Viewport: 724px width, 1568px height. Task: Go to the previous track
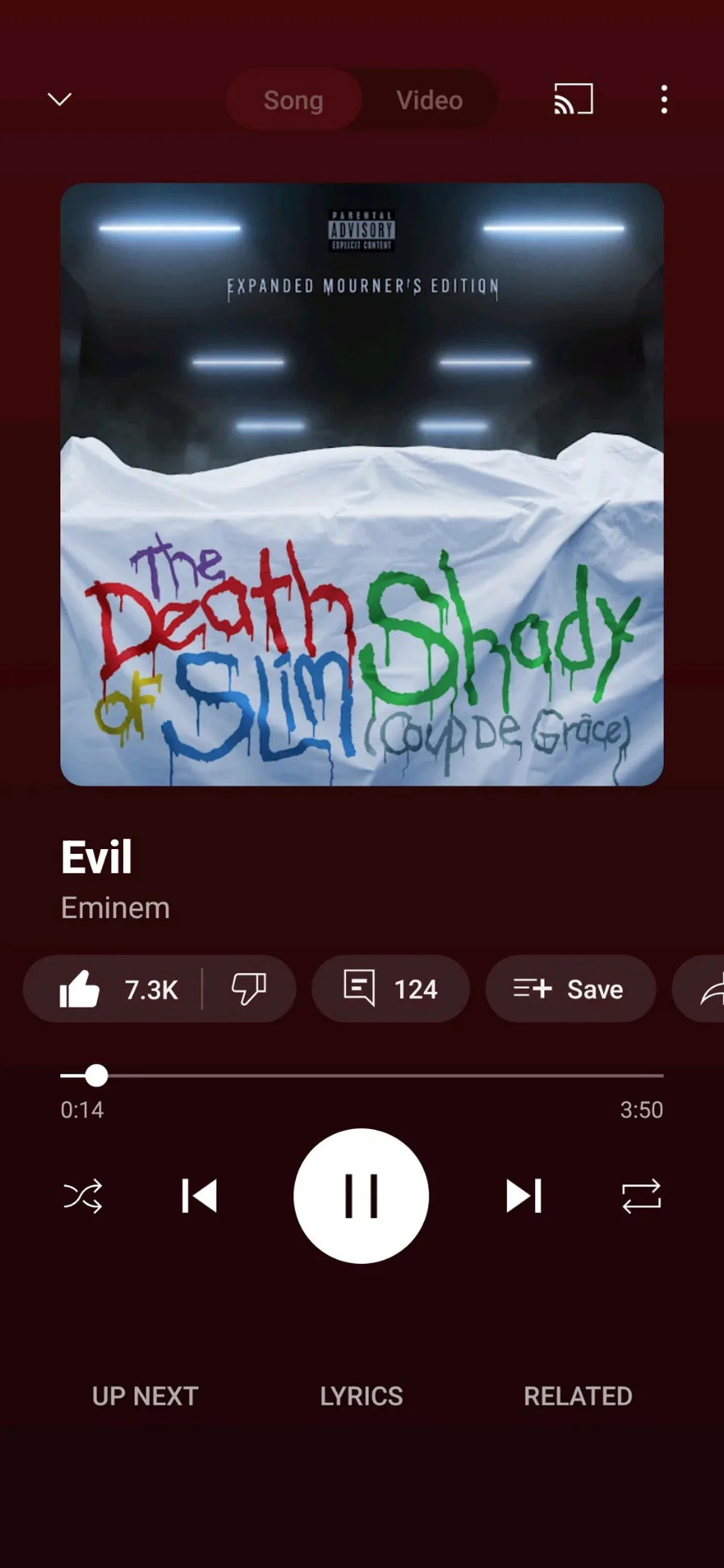tap(200, 1196)
